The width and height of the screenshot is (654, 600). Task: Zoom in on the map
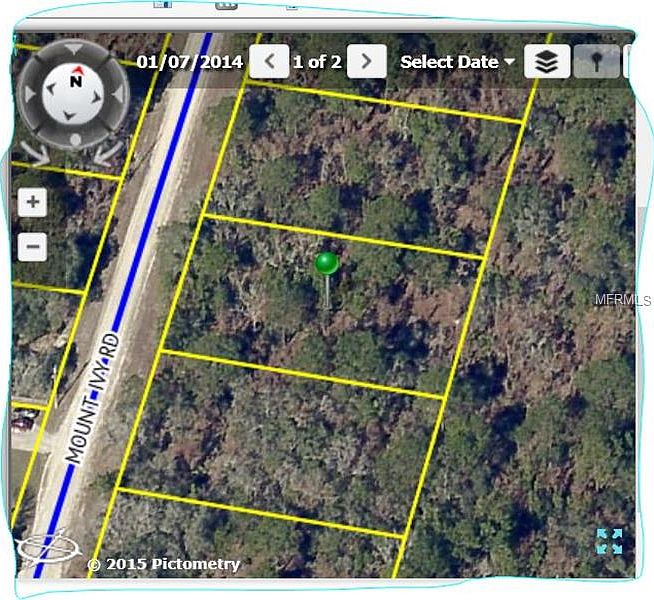tap(33, 203)
